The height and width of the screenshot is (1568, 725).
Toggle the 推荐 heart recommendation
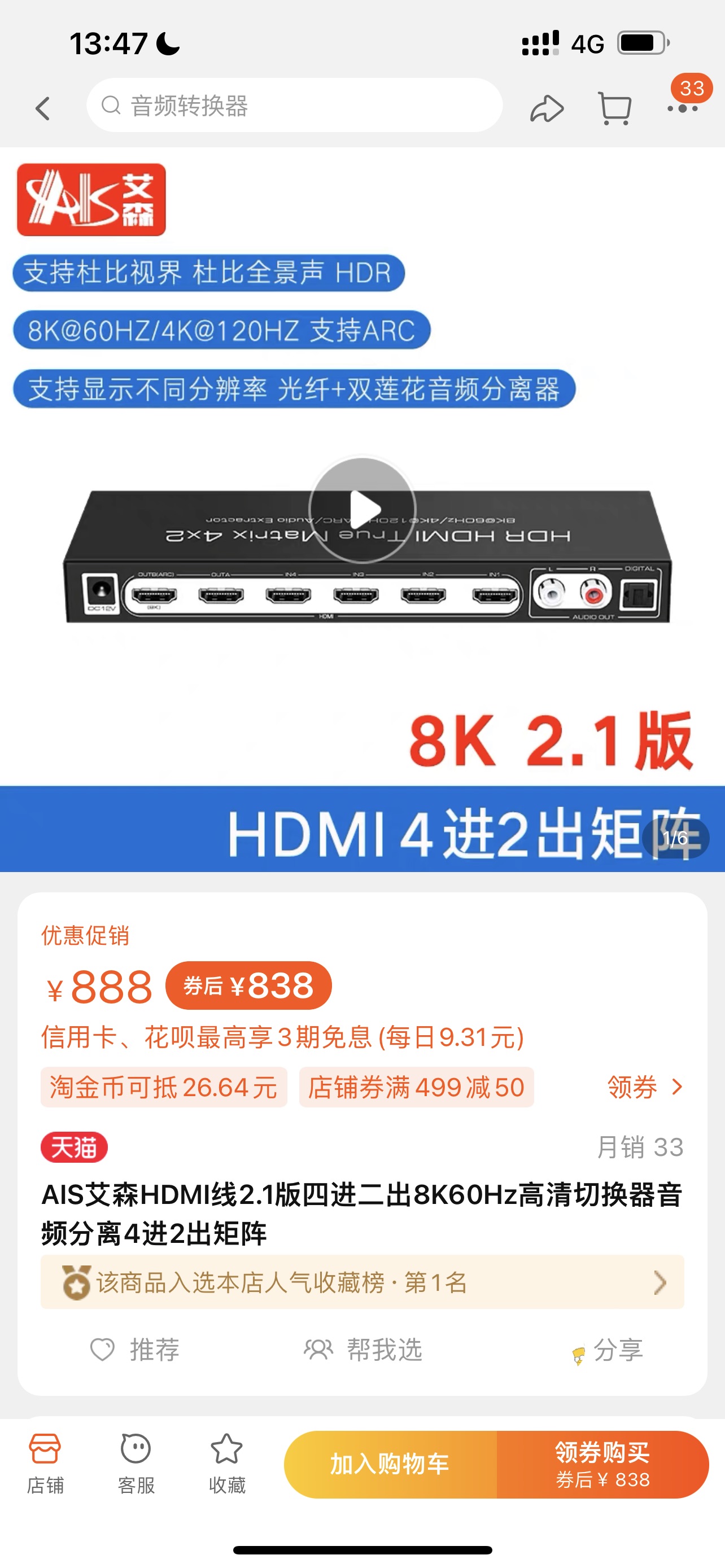point(135,1351)
